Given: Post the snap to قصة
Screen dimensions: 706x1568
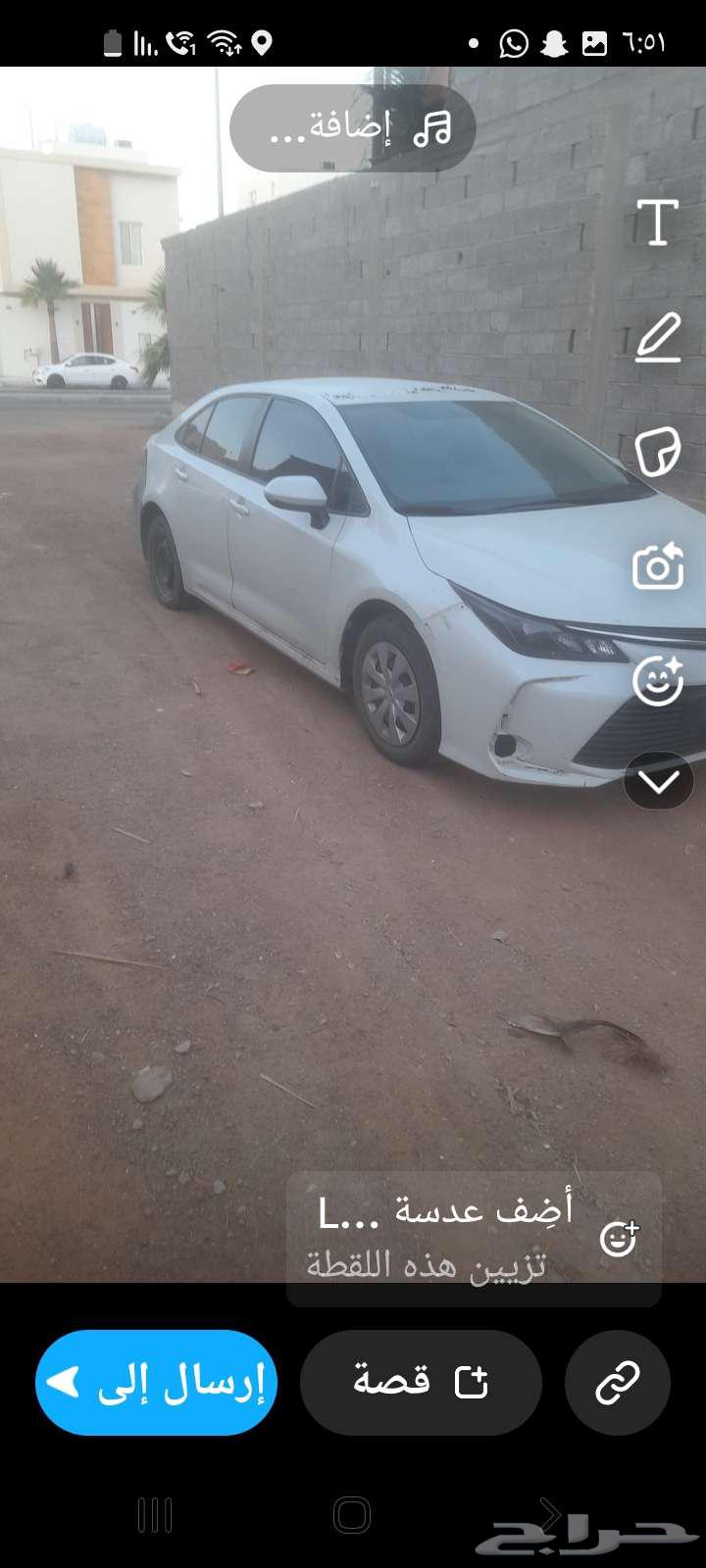Looking at the screenshot, I should point(421,1382).
